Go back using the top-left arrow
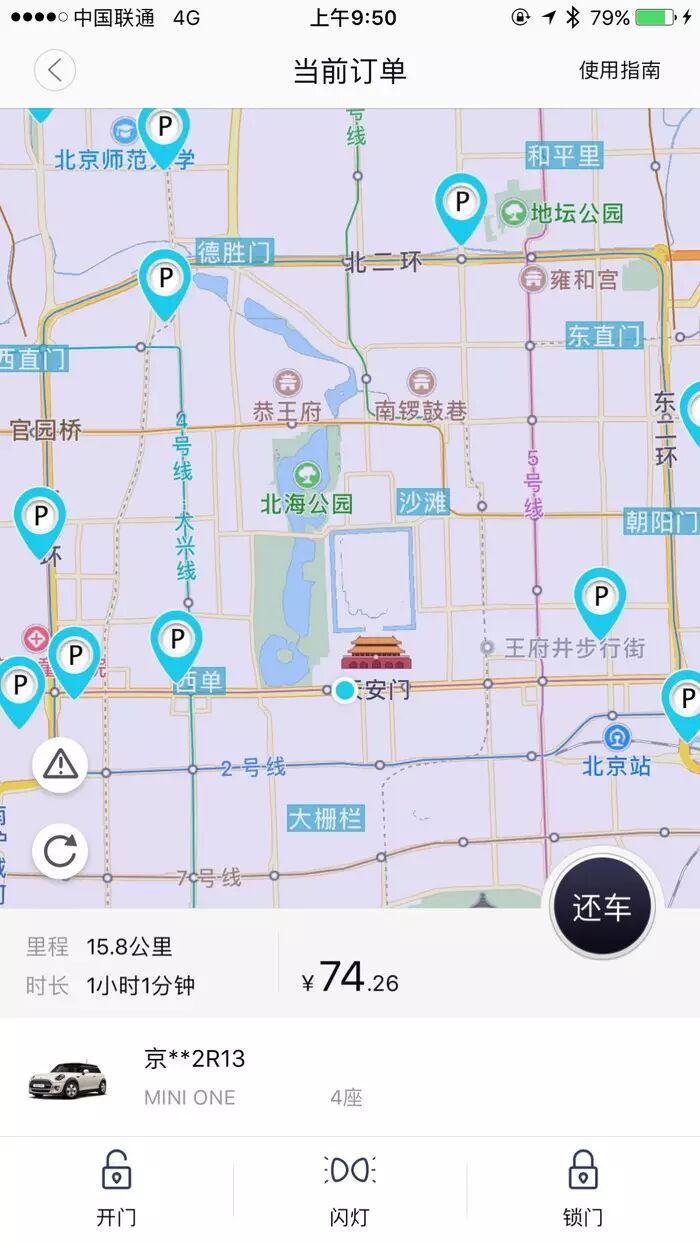This screenshot has width=700, height=1244. (54, 70)
